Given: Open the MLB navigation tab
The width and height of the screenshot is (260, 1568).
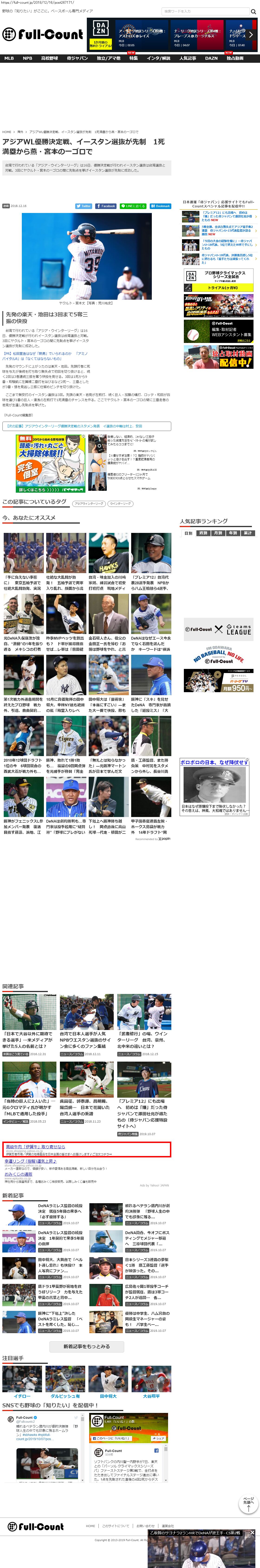Looking at the screenshot, I should coord(9,58).
